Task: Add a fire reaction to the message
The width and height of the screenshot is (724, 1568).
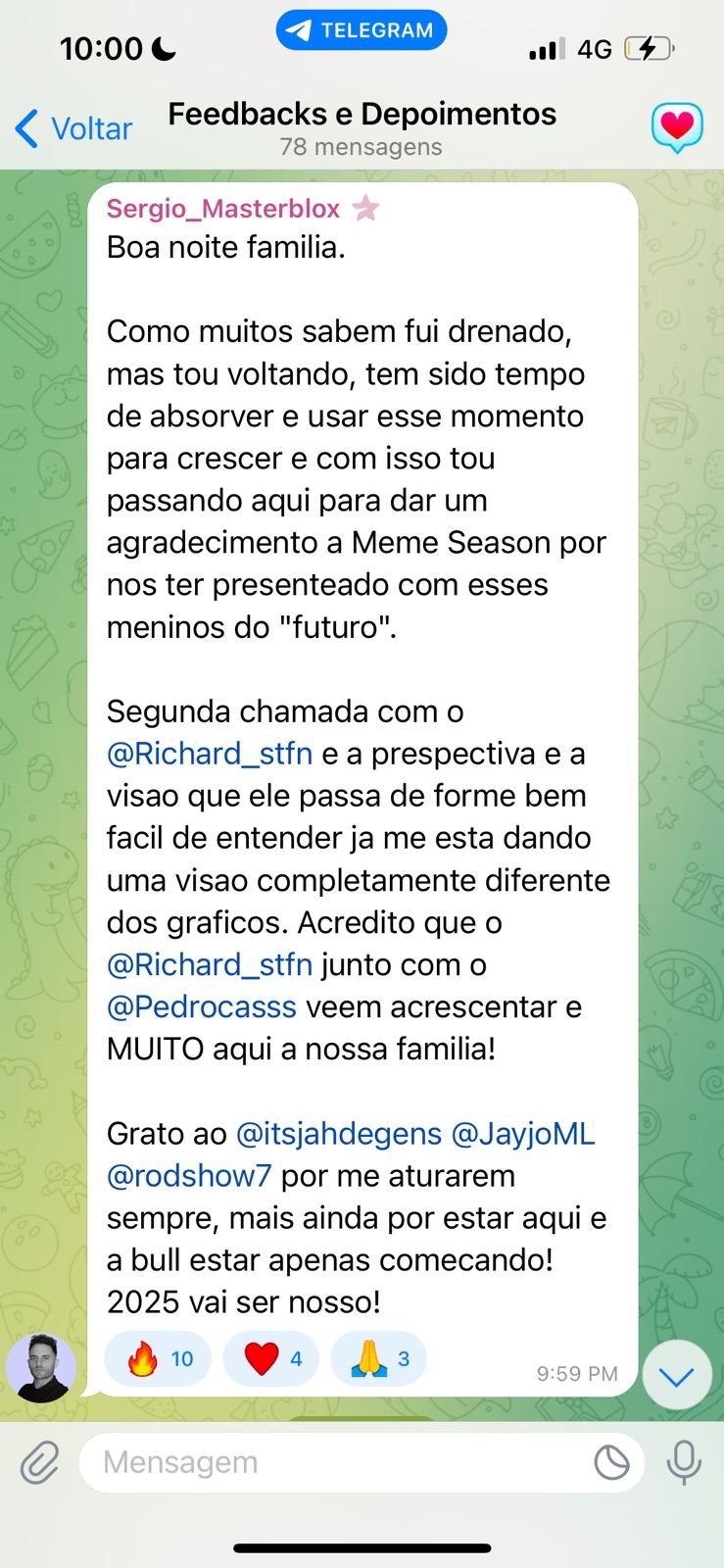Action: (x=158, y=1358)
